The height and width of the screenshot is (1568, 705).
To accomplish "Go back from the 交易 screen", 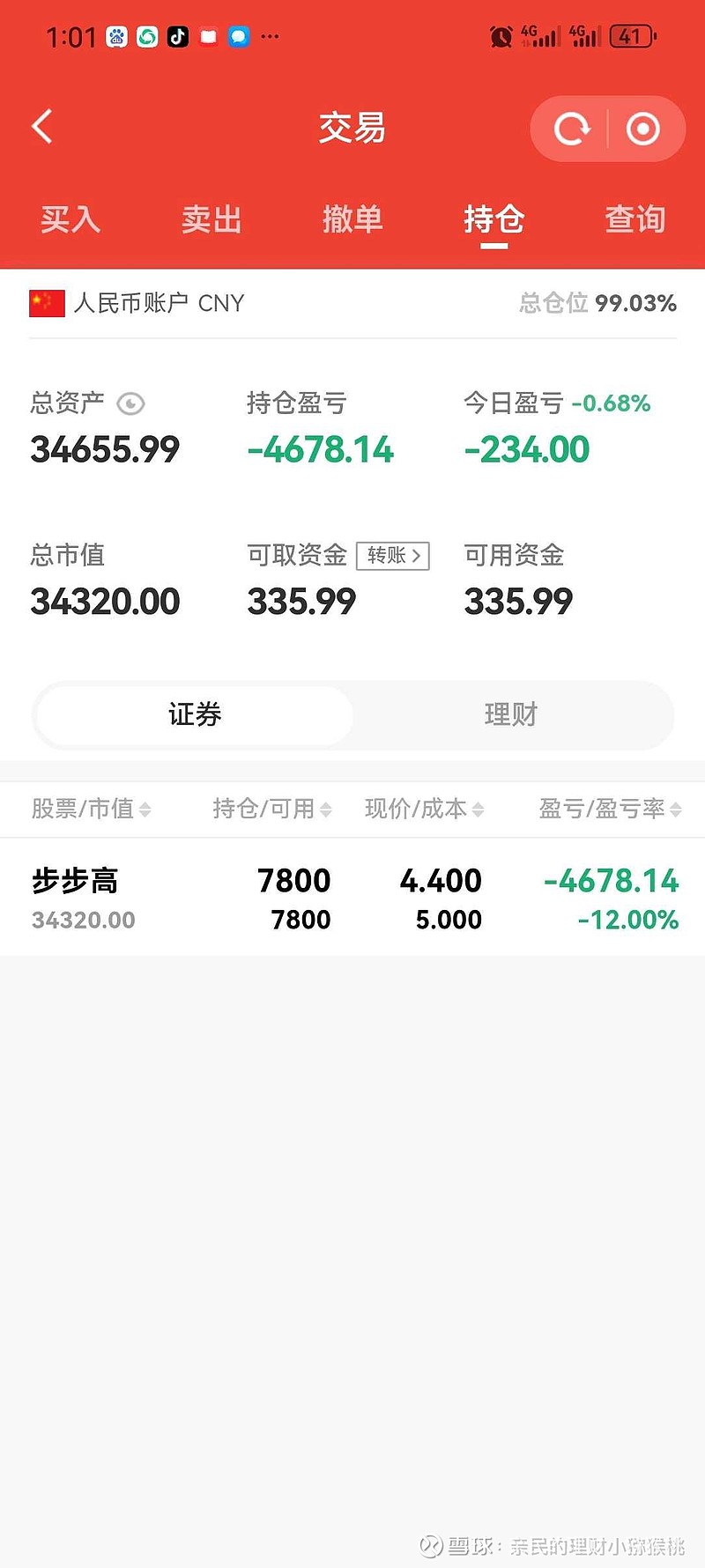I will [x=42, y=127].
